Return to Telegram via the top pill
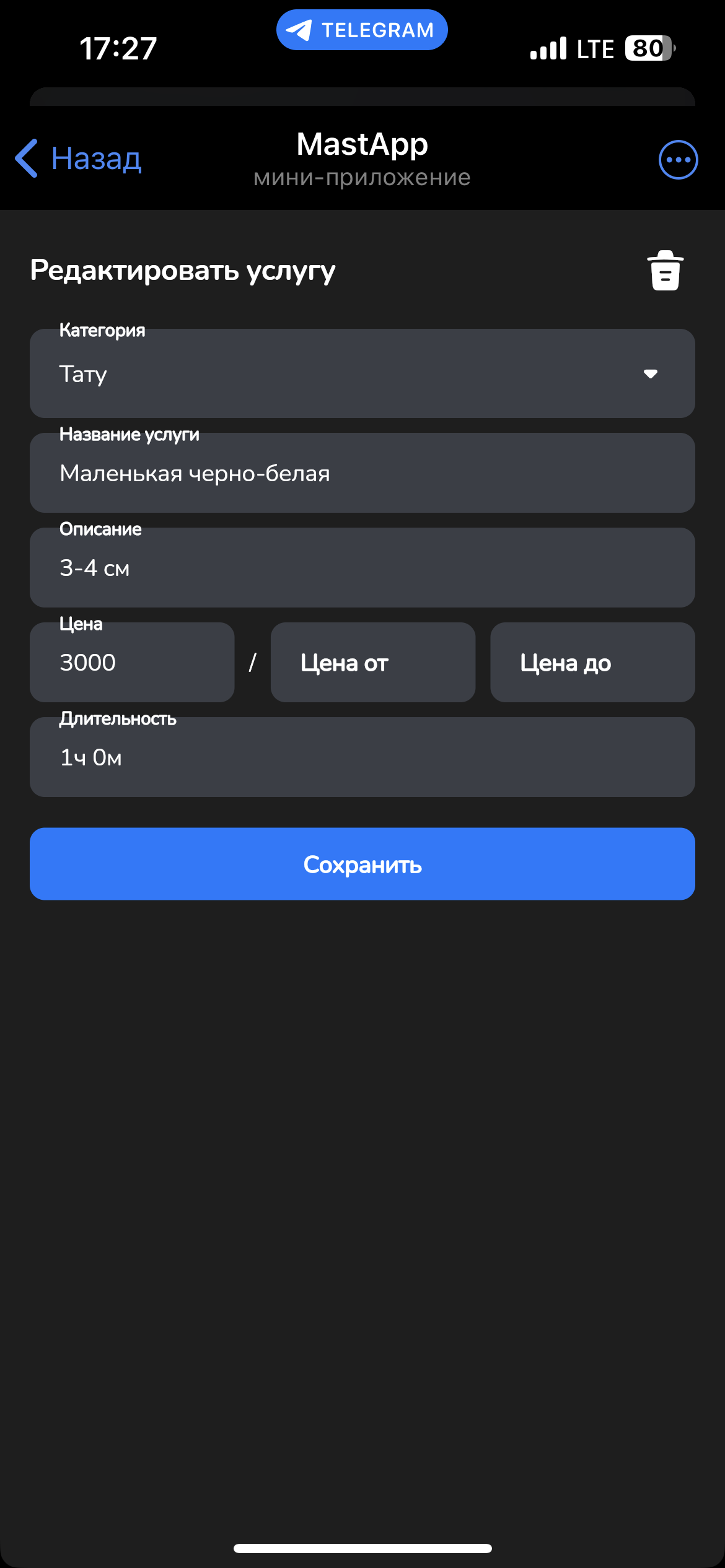 [362, 30]
